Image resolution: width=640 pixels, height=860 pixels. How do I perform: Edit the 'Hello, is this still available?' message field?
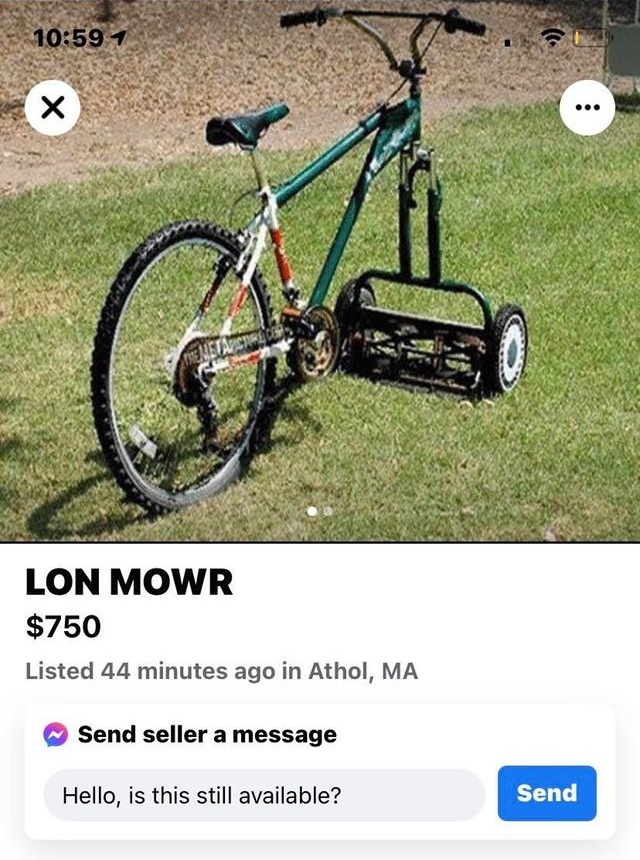[x=264, y=795]
